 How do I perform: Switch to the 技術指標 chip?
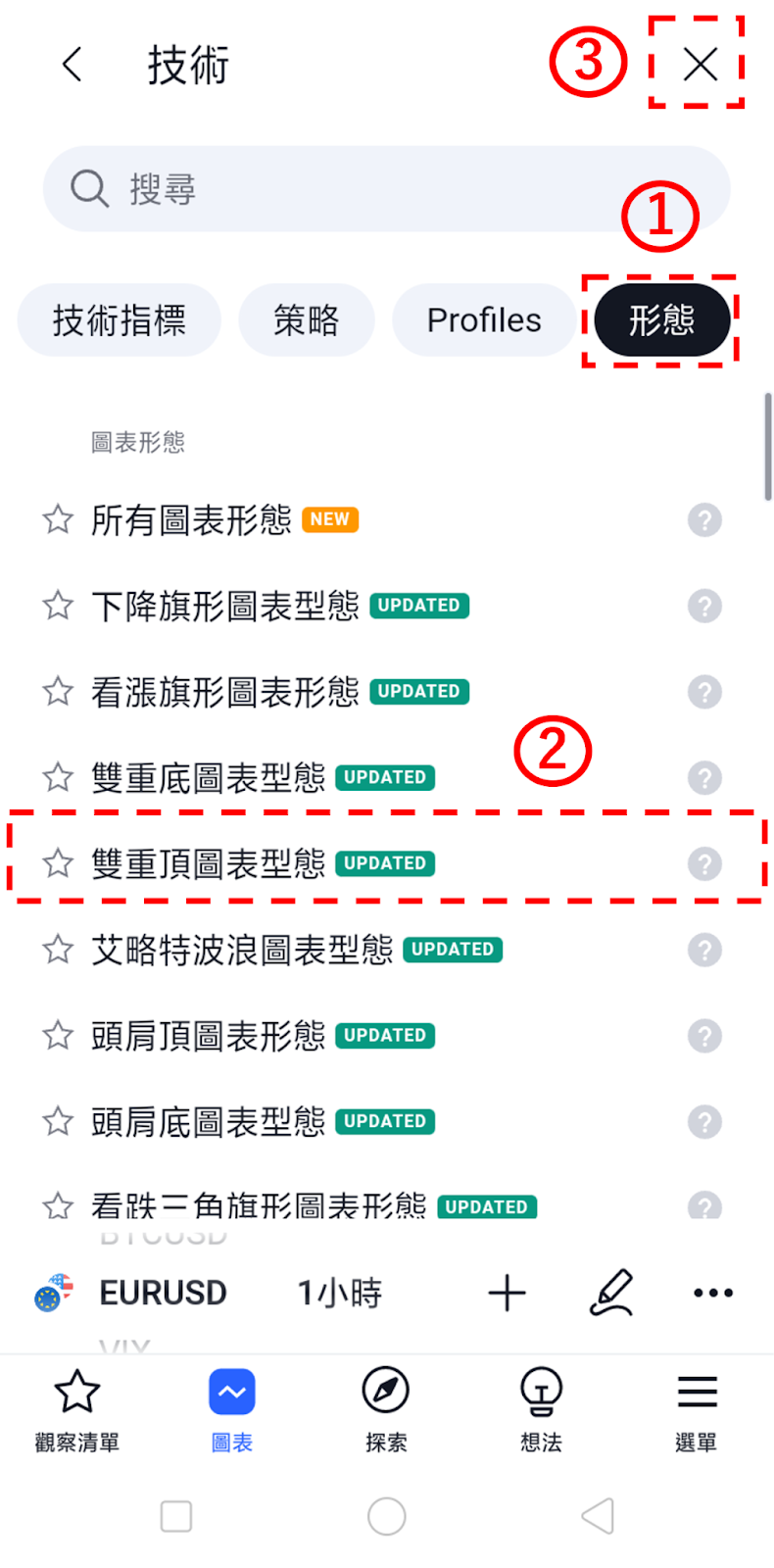(x=120, y=320)
